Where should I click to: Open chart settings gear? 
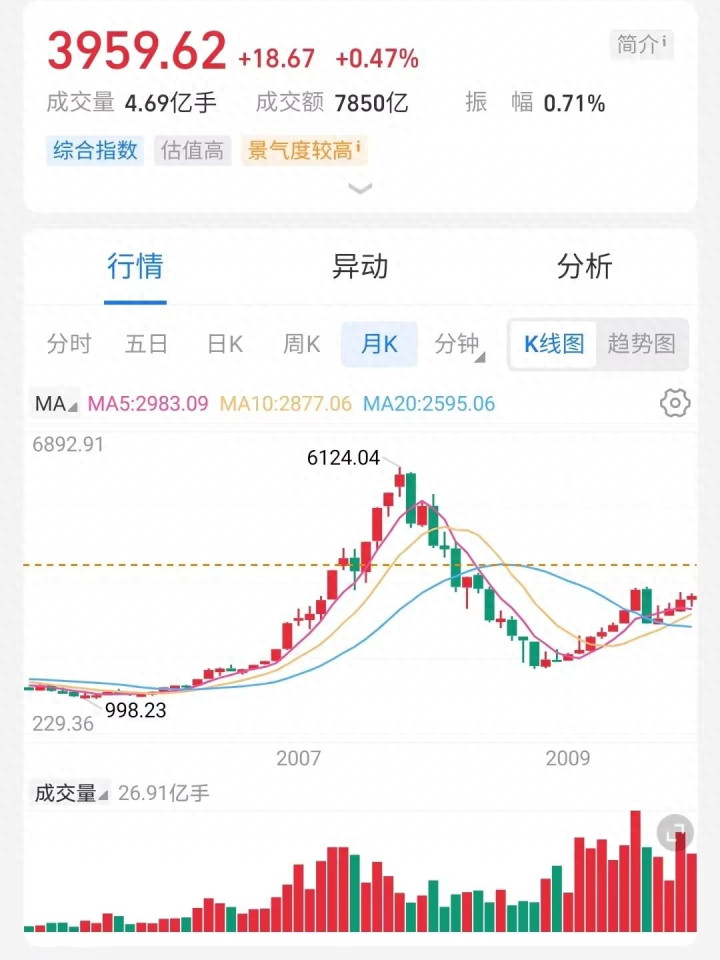676,404
